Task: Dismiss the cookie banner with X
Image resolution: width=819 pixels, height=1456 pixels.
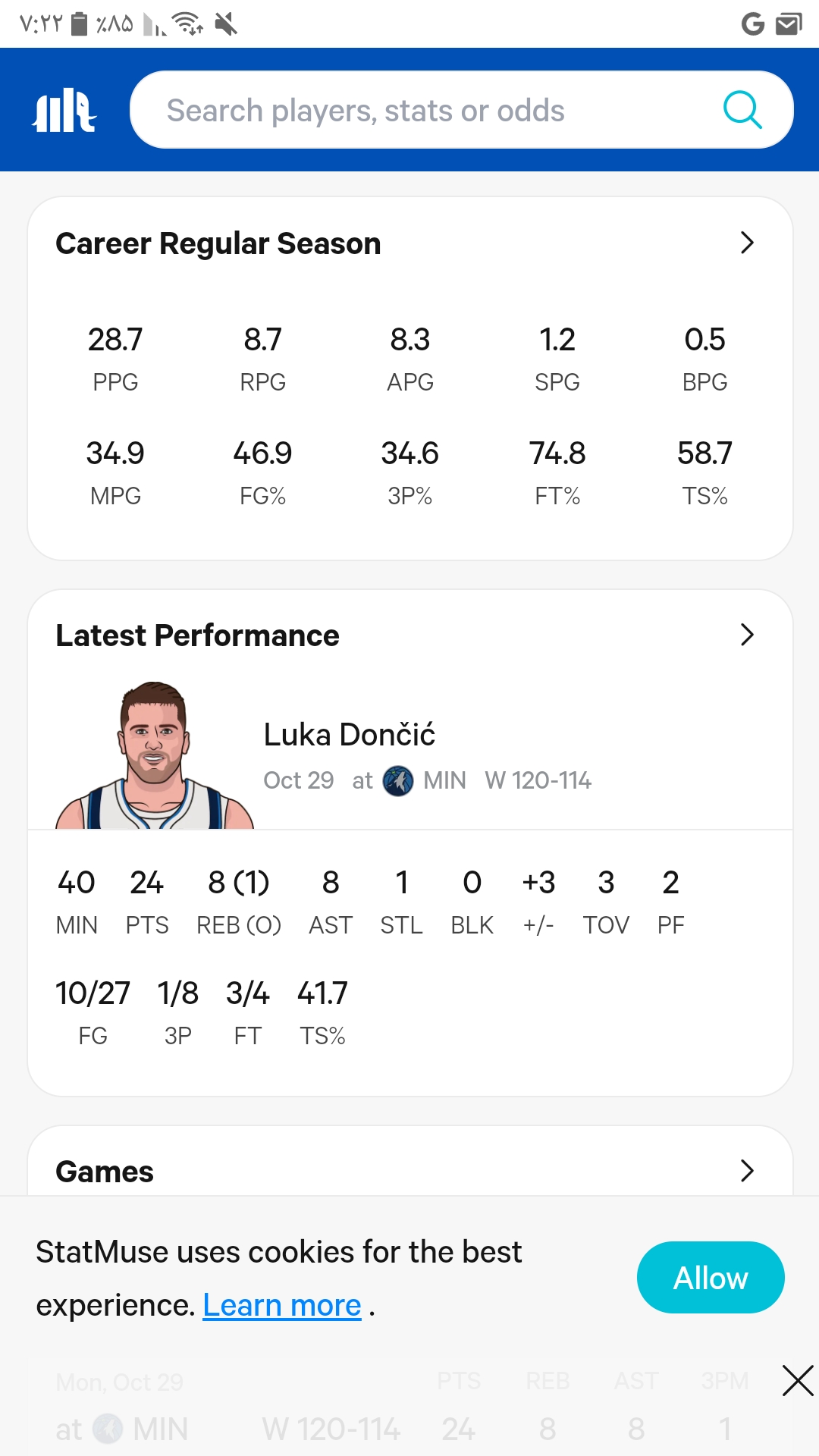Action: [x=798, y=1380]
